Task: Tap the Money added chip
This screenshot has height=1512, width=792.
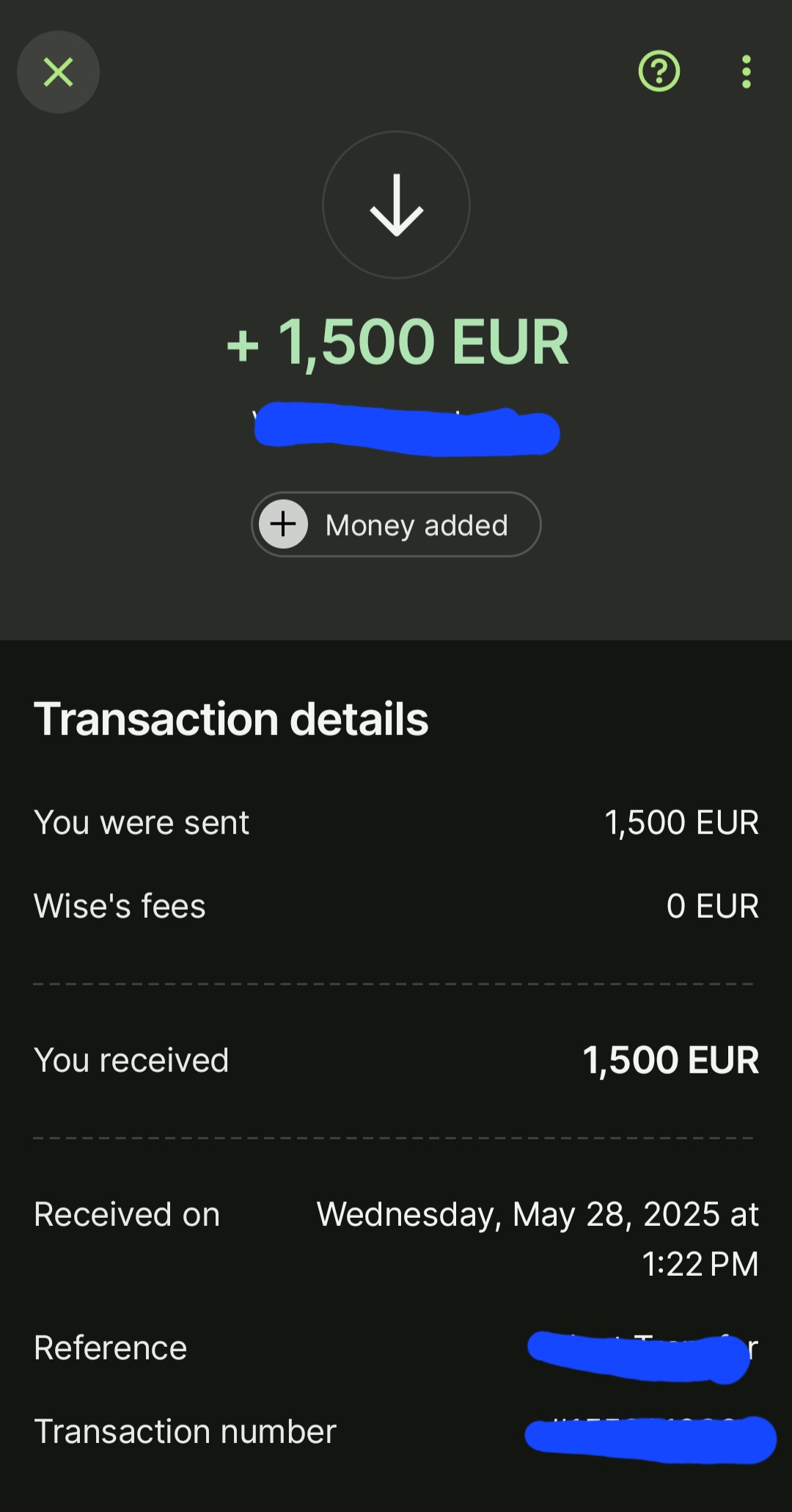Action: pos(396,525)
